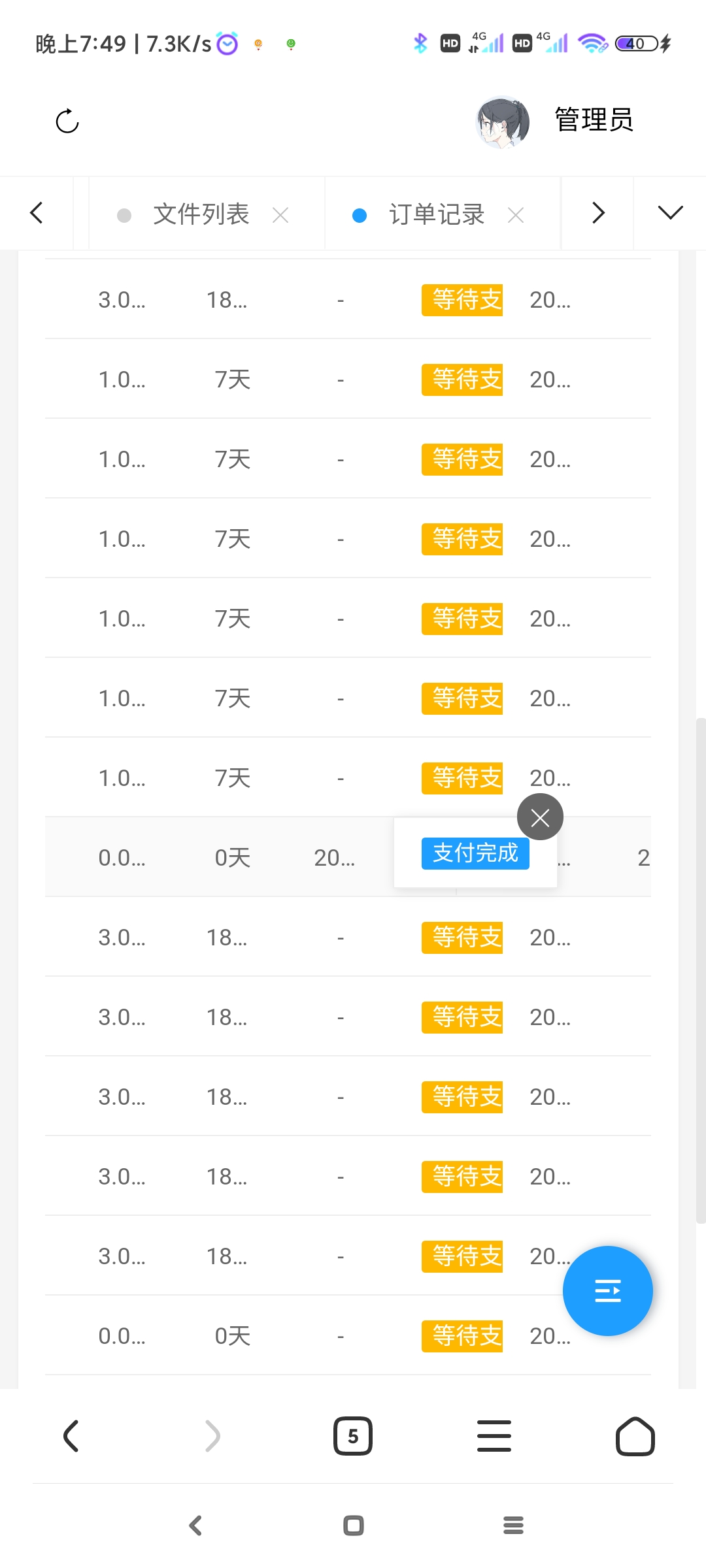Viewport: 706px width, 1568px height.
Task: Open the browser menu
Action: pos(494,1436)
